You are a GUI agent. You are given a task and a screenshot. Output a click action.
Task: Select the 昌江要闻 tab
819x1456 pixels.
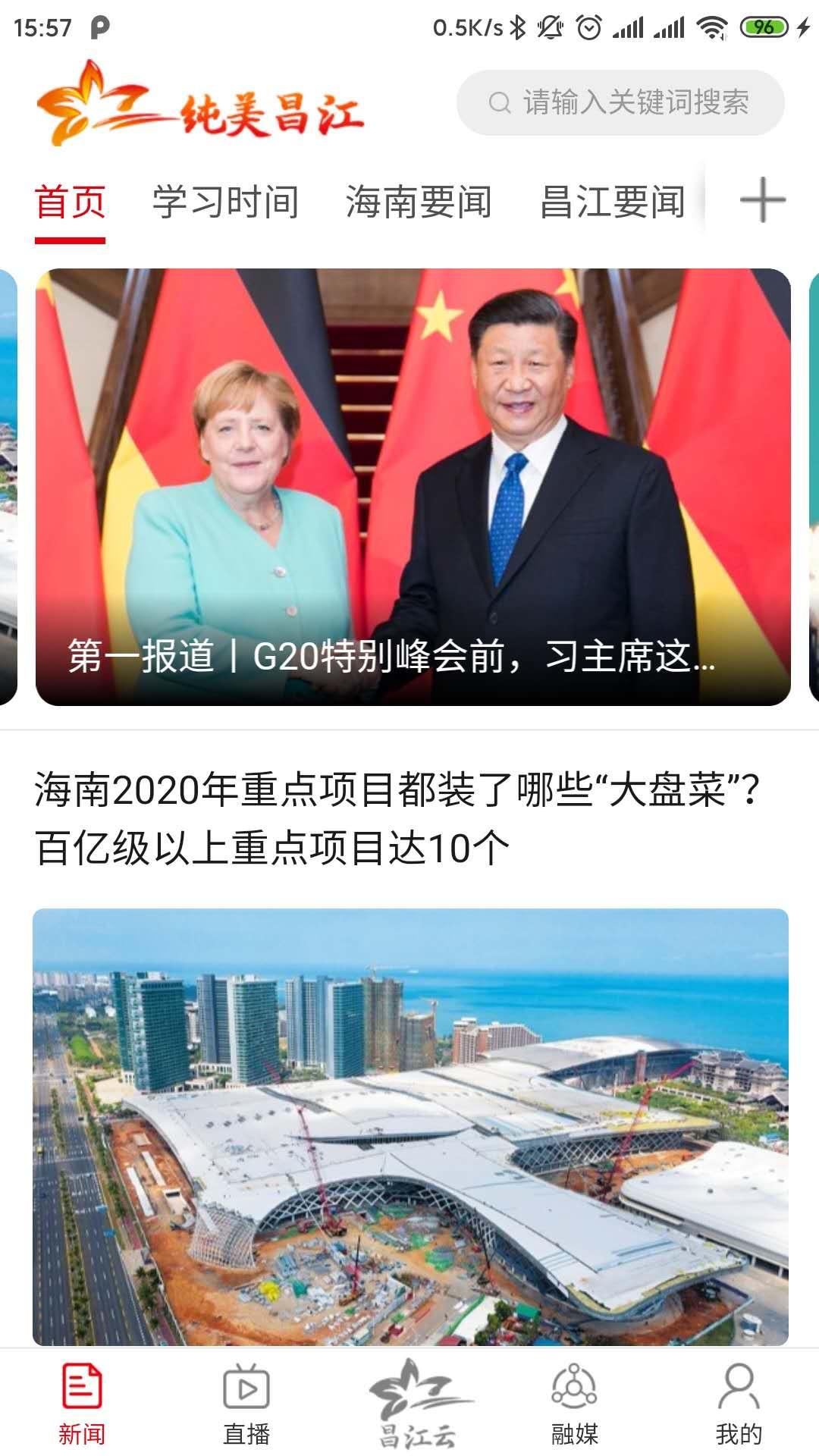click(x=614, y=201)
